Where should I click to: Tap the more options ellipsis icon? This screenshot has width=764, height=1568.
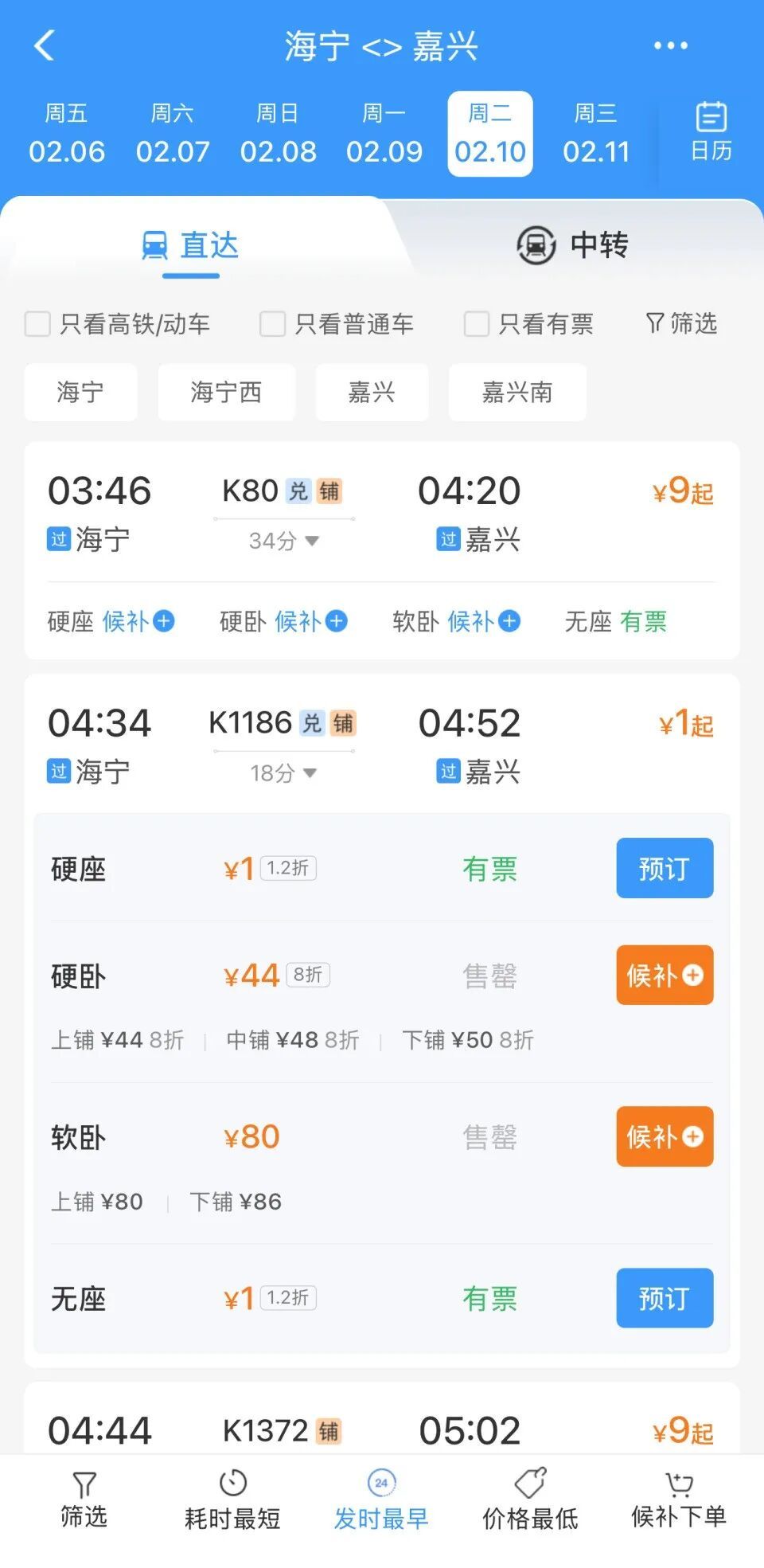pyautogui.click(x=670, y=45)
